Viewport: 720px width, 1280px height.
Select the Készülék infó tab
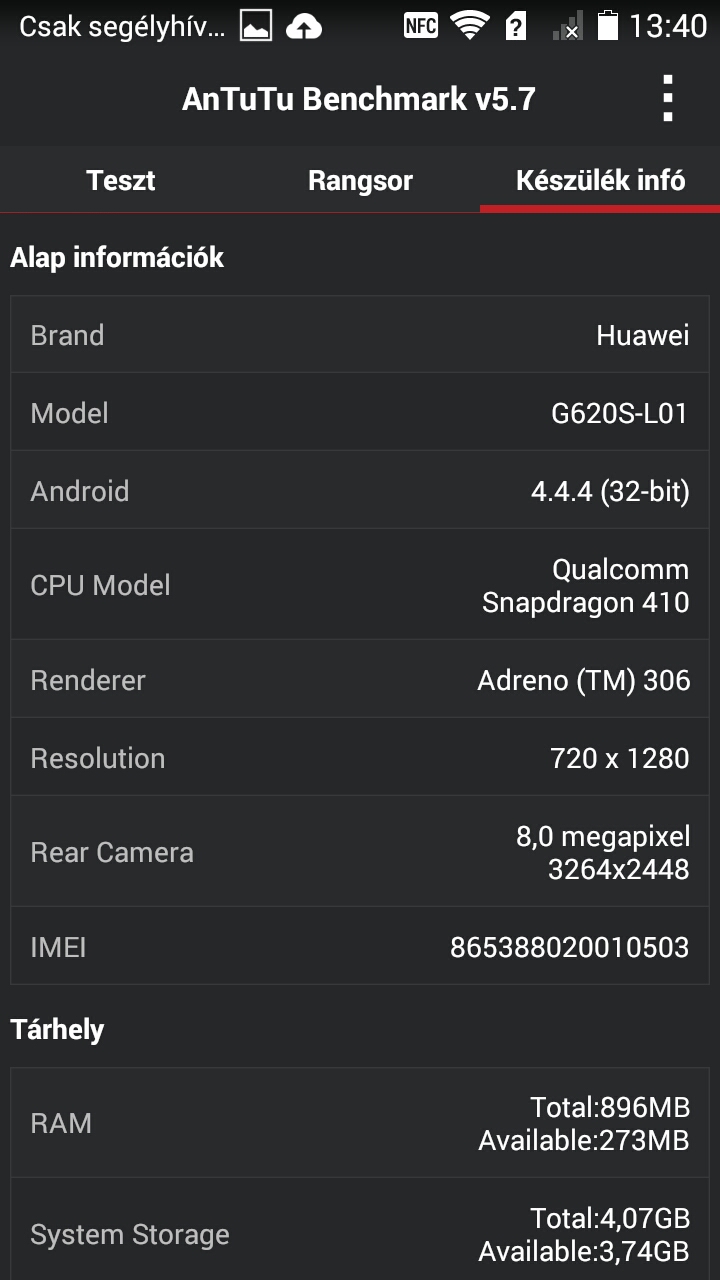point(600,180)
